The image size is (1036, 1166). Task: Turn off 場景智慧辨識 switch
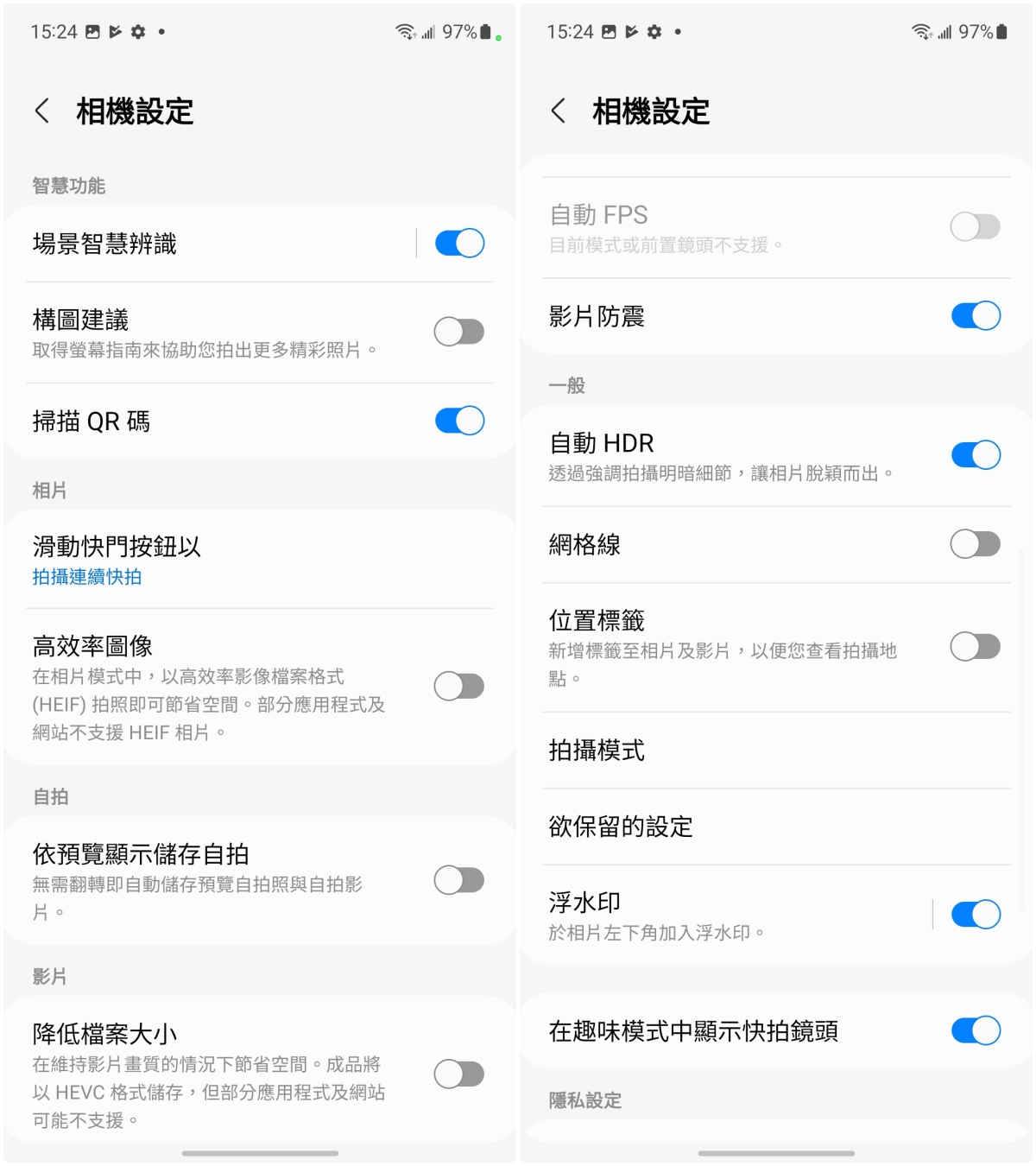(459, 244)
